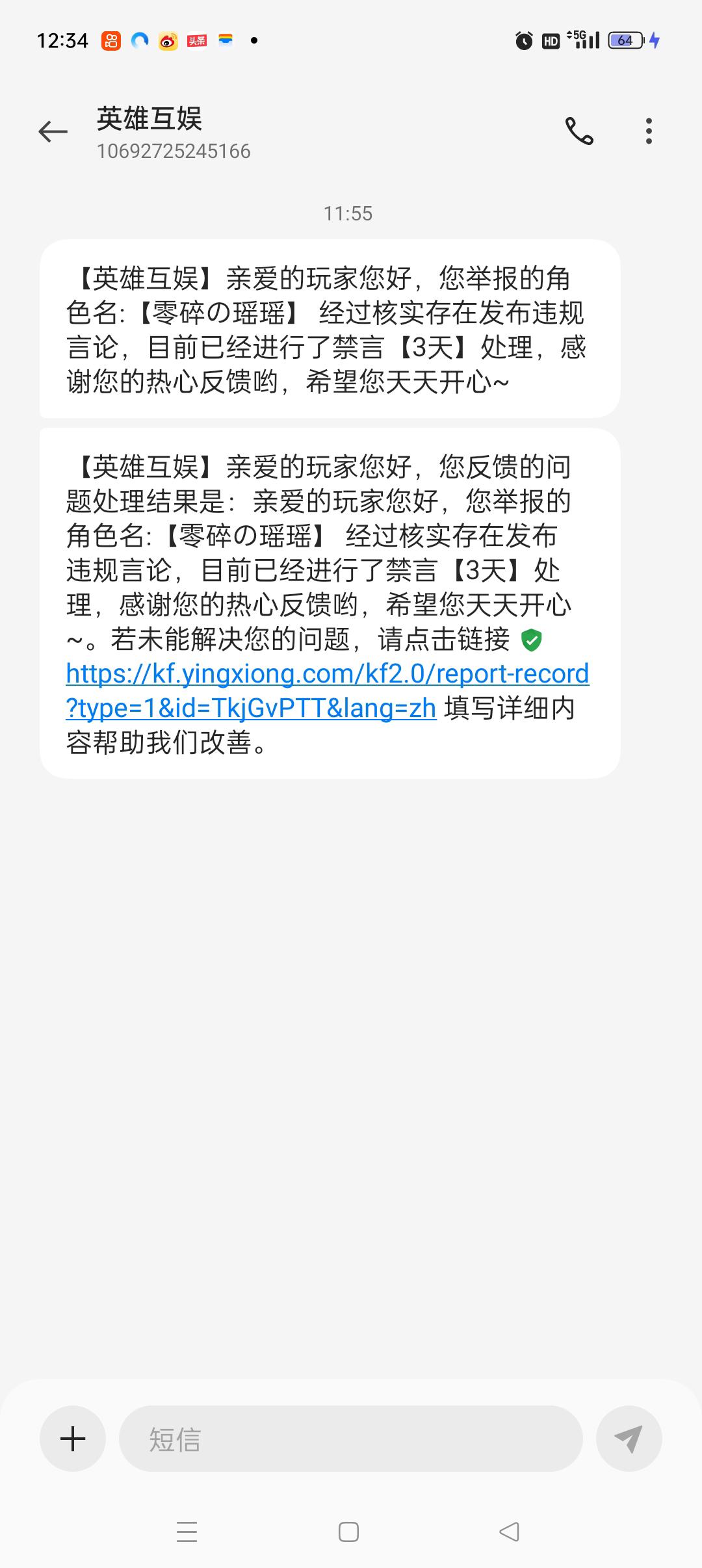702x1568 pixels.
Task: Go to the system home screen
Action: [x=348, y=1532]
